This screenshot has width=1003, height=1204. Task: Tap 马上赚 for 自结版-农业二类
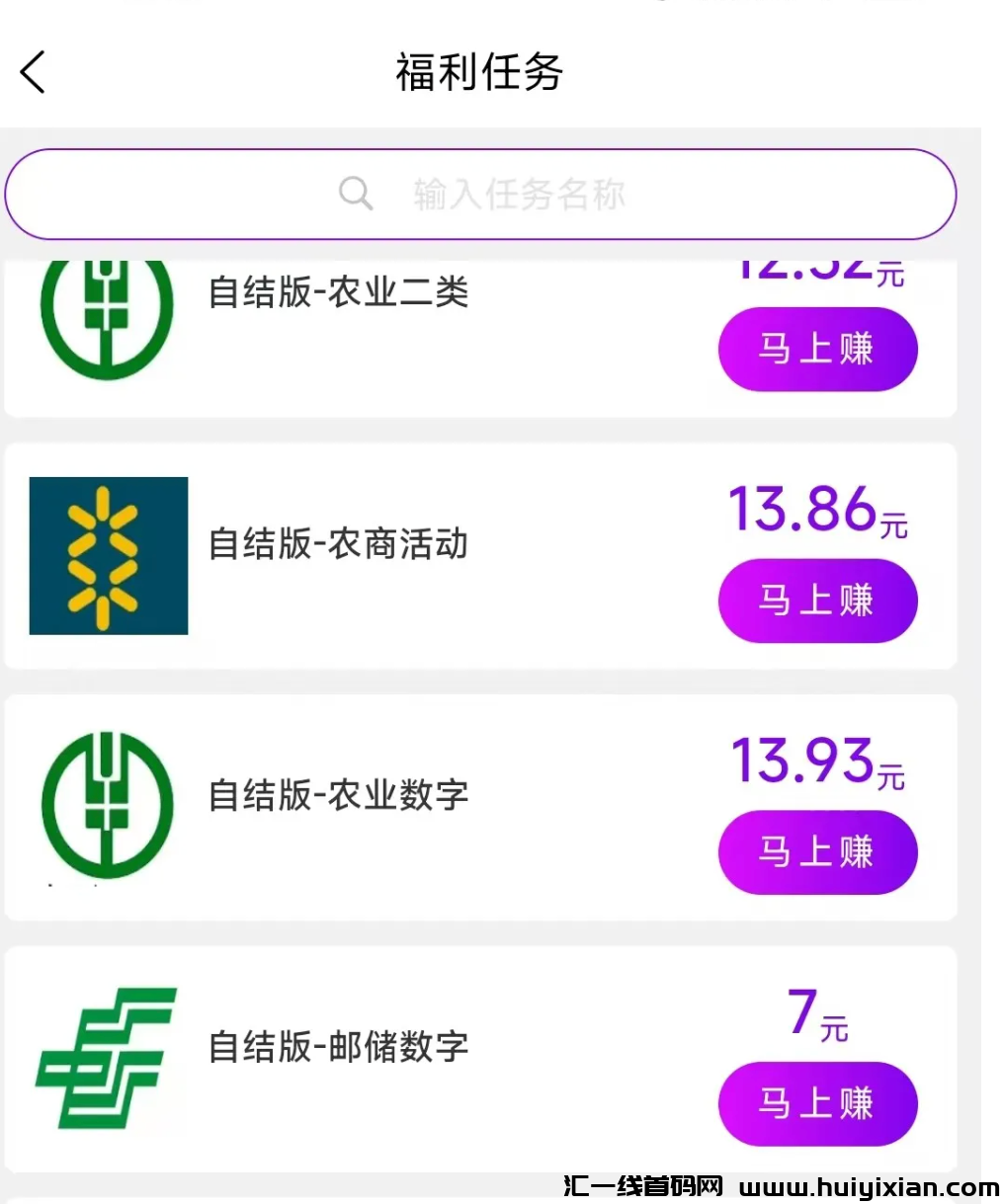click(817, 349)
